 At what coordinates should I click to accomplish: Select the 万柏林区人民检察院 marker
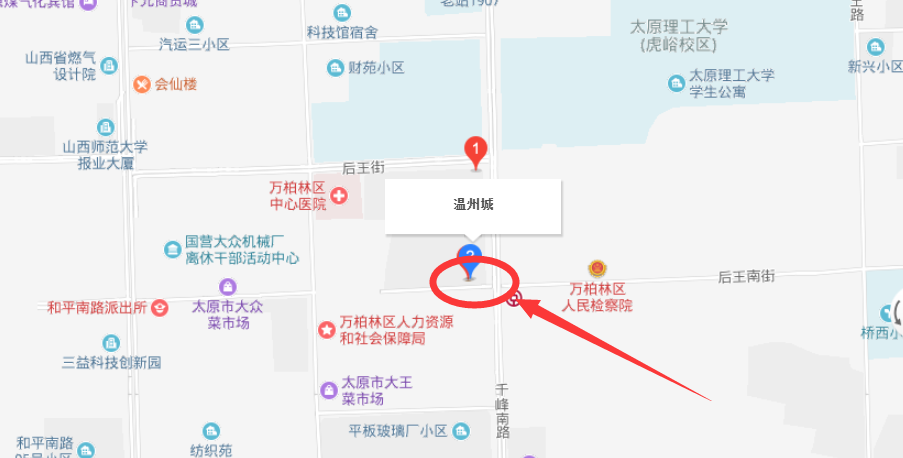point(596,269)
